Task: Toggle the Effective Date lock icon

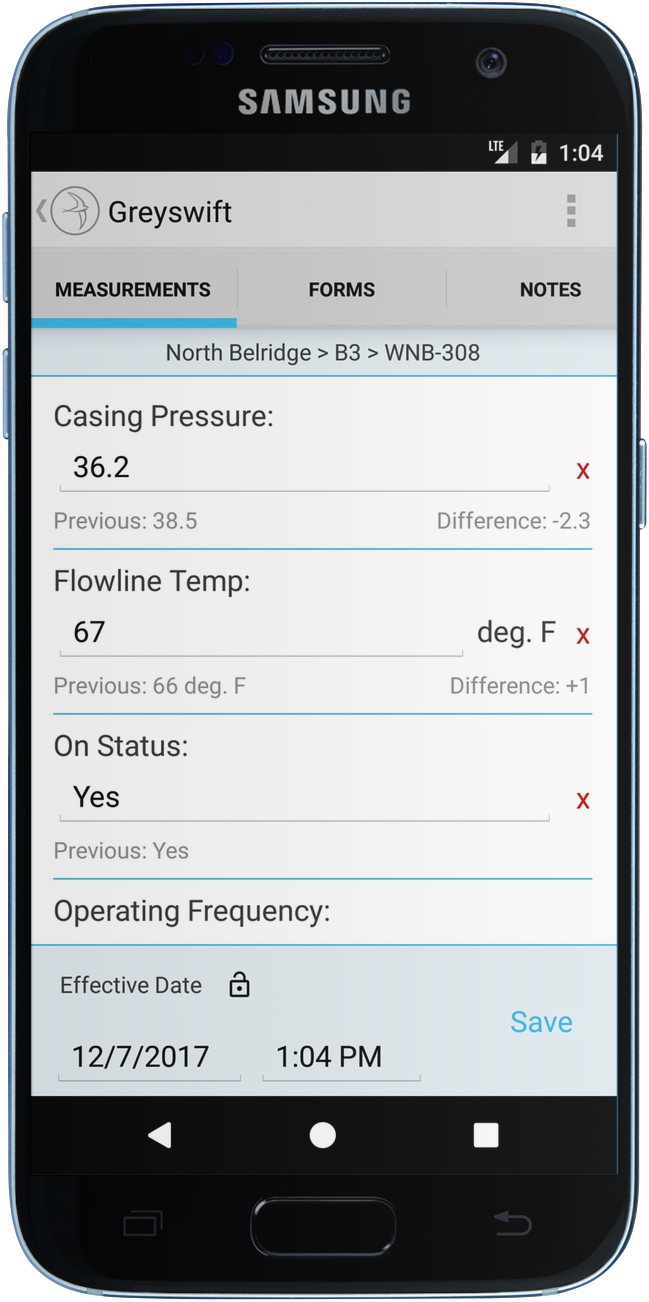Action: coord(239,985)
